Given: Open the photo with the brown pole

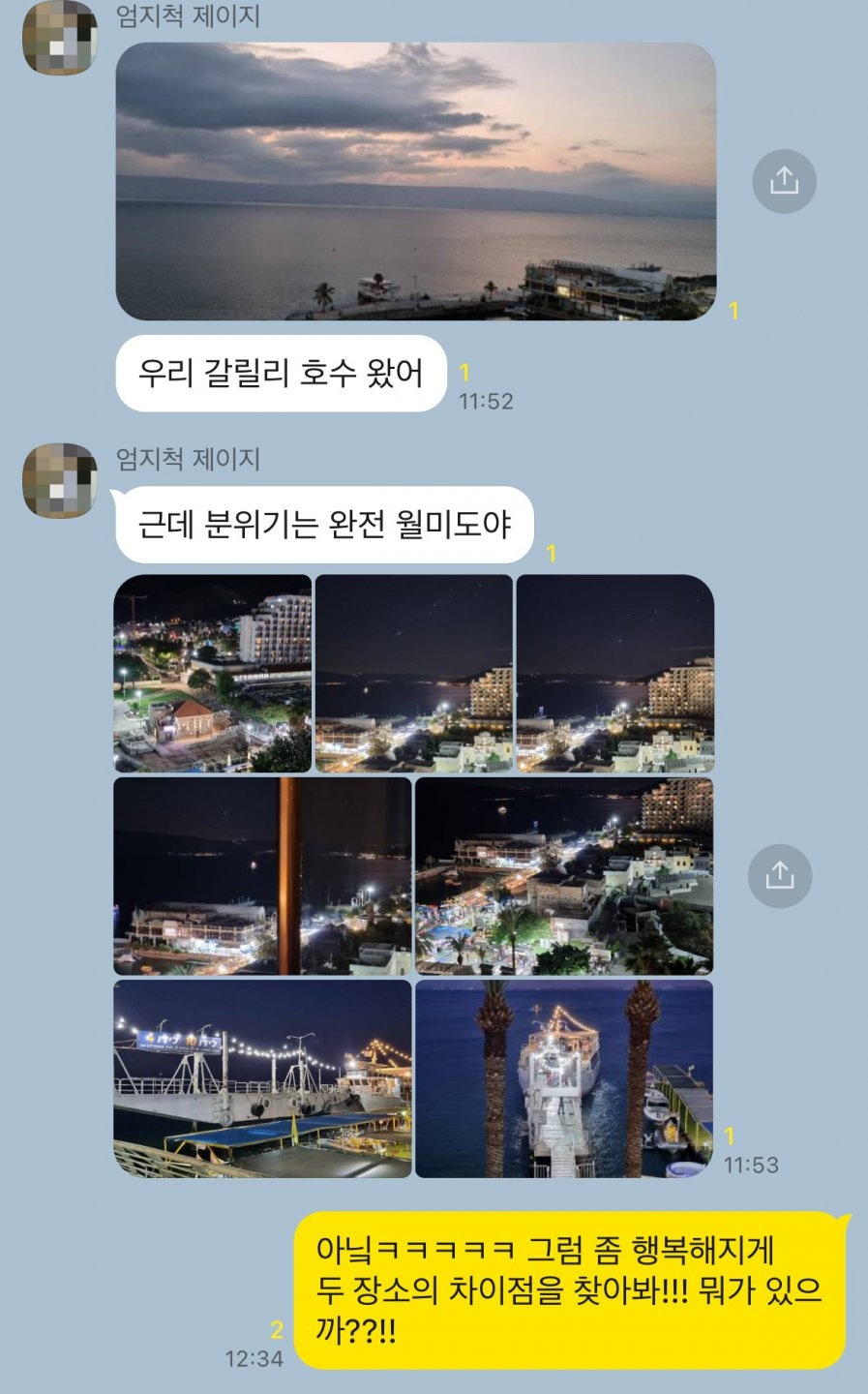Looking at the screenshot, I should point(262,876).
